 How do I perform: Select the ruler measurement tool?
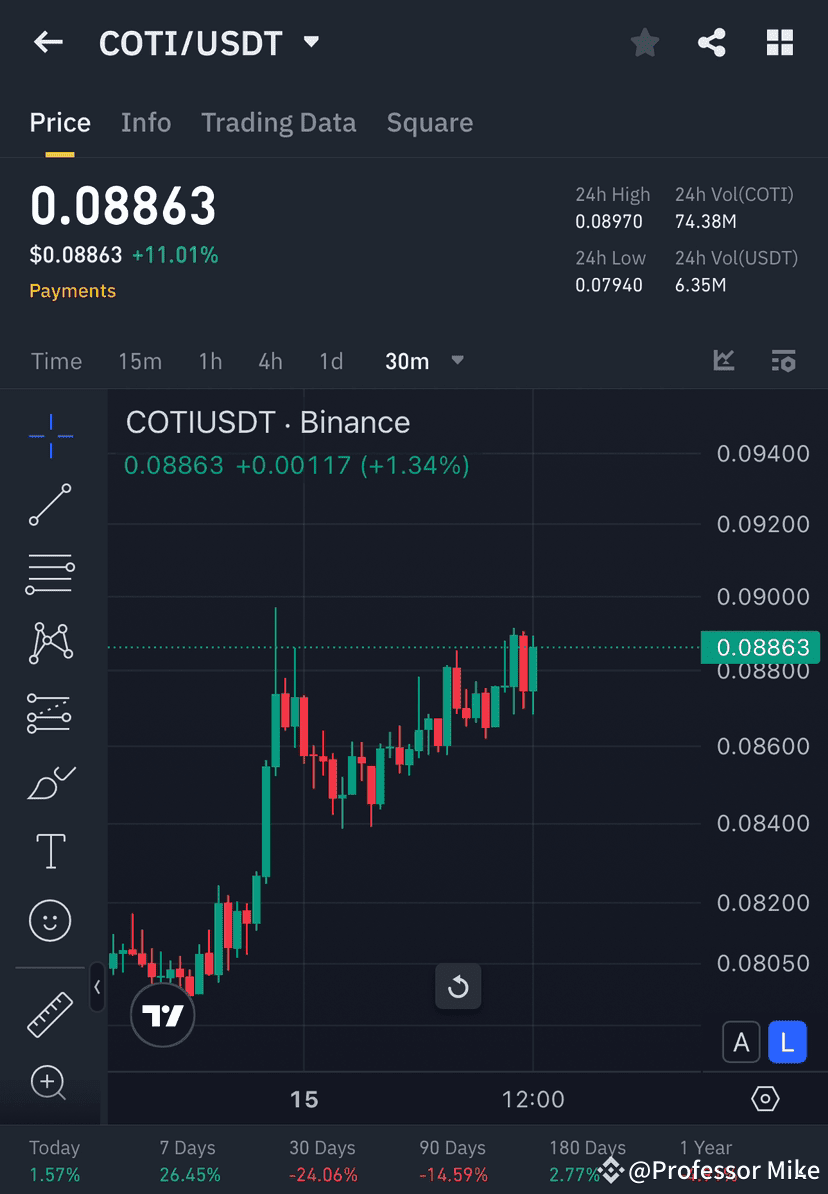50,1013
